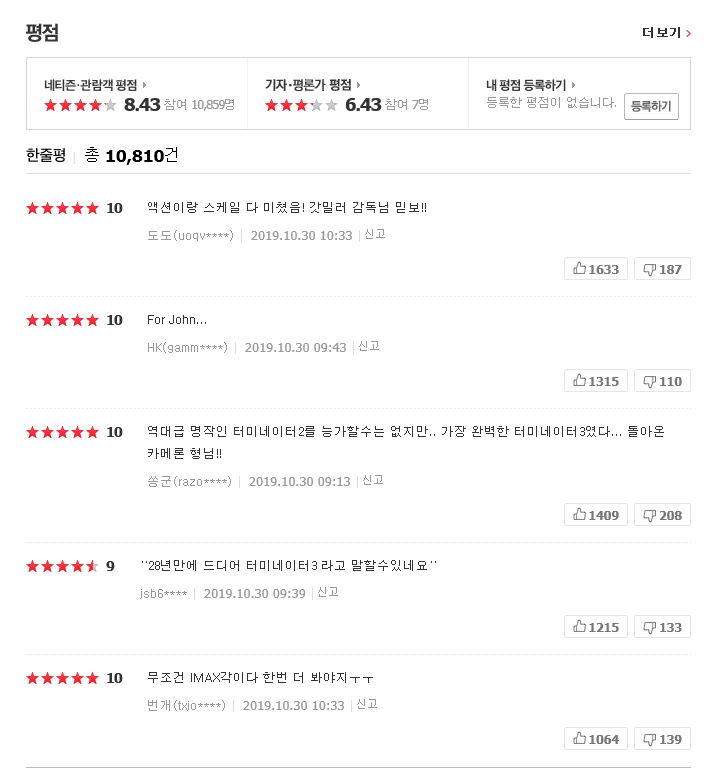Dislike the review with 208 downvotes

pos(662,515)
